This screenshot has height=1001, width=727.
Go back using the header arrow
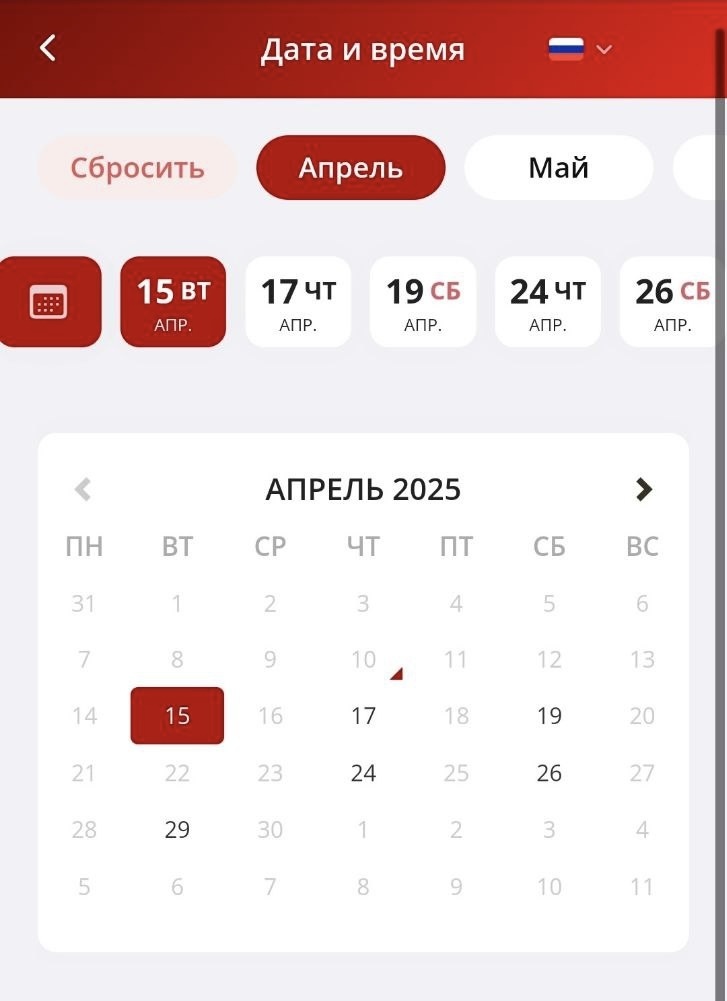coord(48,48)
